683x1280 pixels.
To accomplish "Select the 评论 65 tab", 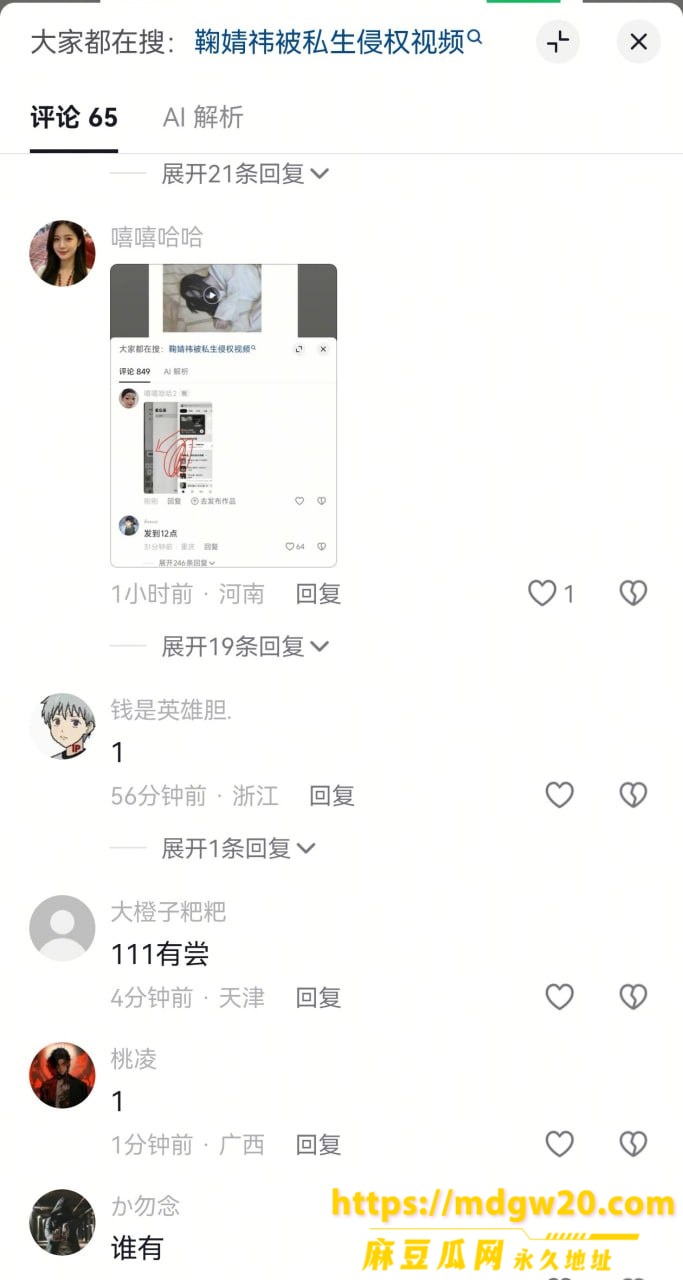I will [x=74, y=117].
